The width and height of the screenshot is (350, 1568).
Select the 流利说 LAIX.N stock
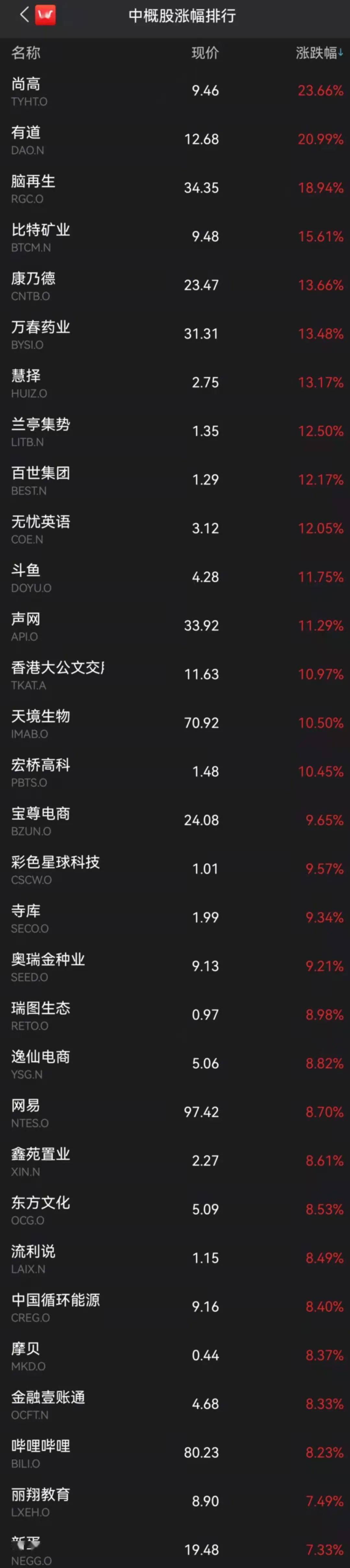(x=175, y=1259)
